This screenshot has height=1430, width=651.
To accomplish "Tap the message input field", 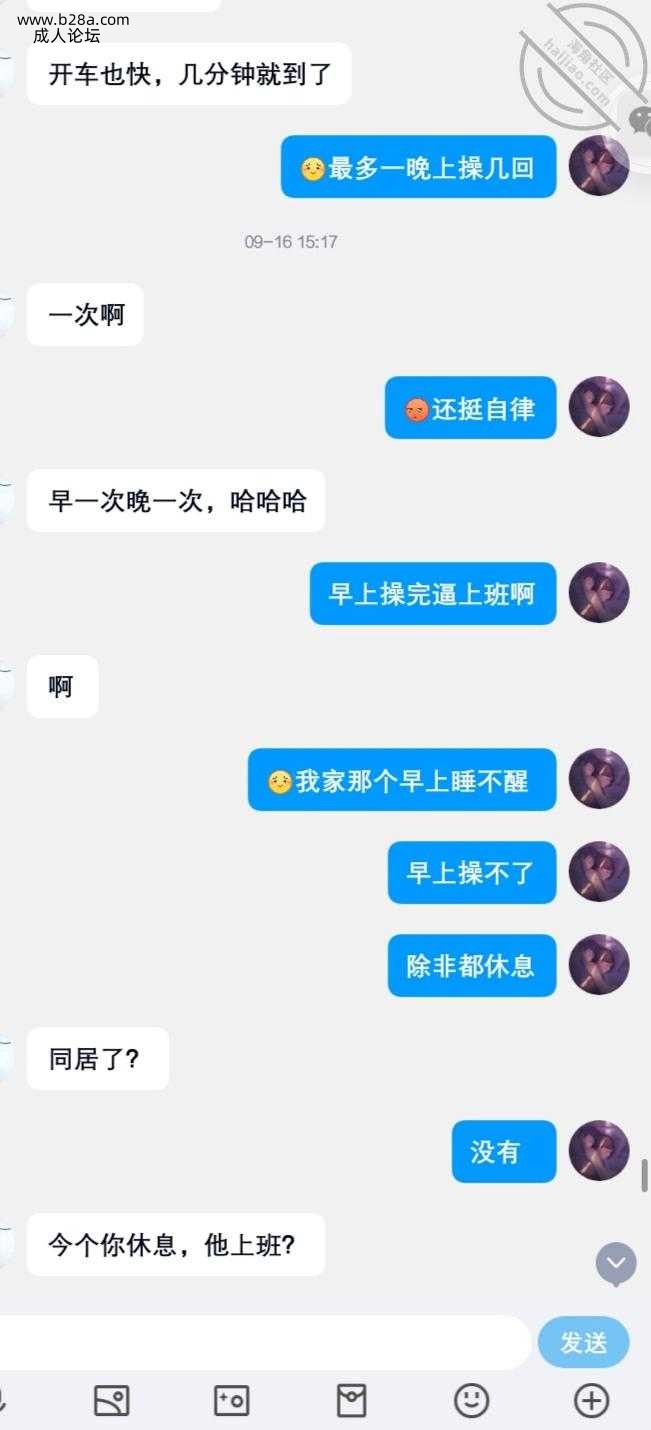I will [260, 1342].
